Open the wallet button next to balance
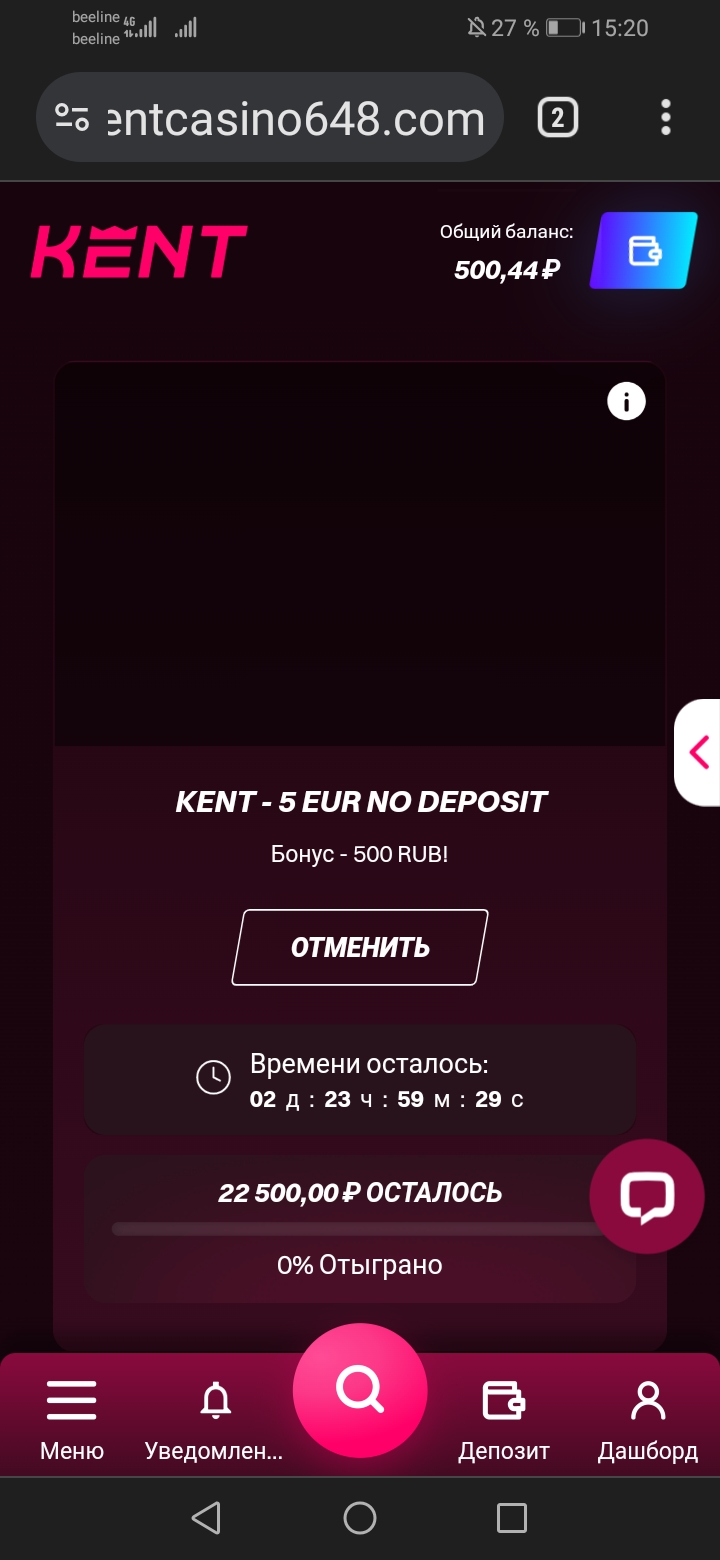720x1560 pixels. [644, 251]
